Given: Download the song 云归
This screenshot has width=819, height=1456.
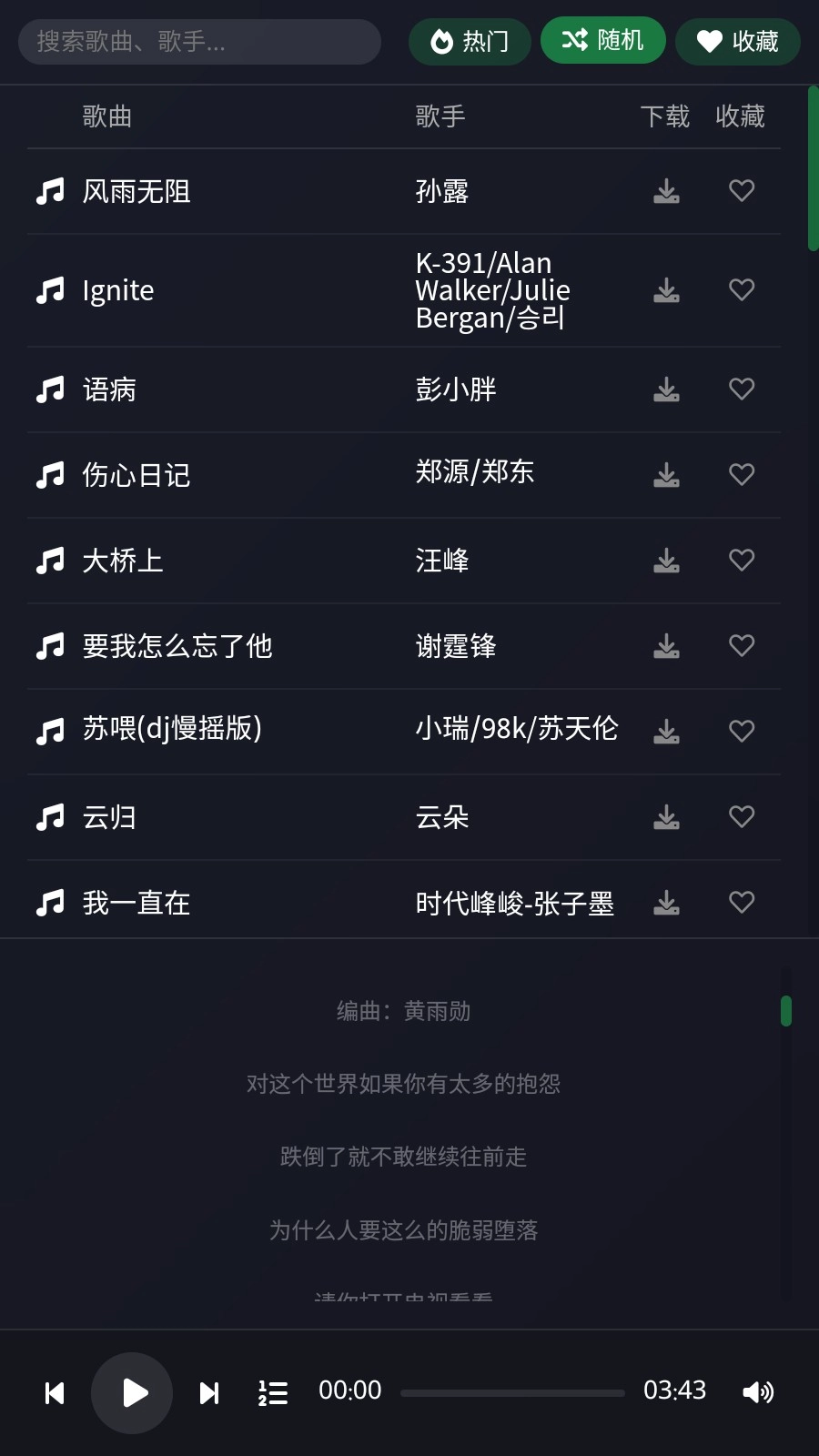Looking at the screenshot, I should (x=667, y=817).
